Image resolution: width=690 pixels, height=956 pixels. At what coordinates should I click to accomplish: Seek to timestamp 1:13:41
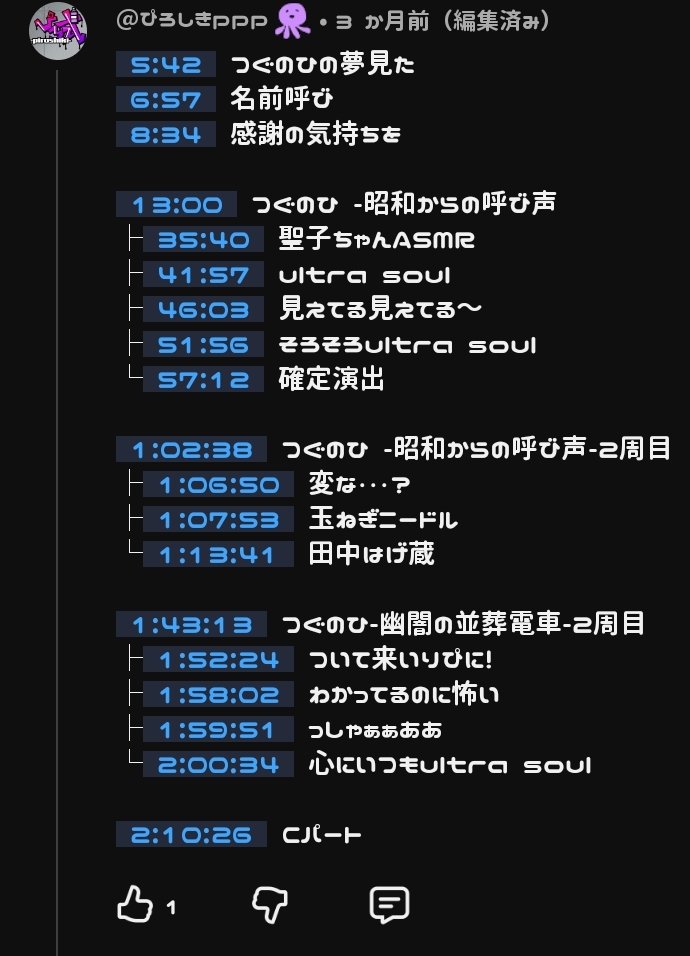coord(218,555)
